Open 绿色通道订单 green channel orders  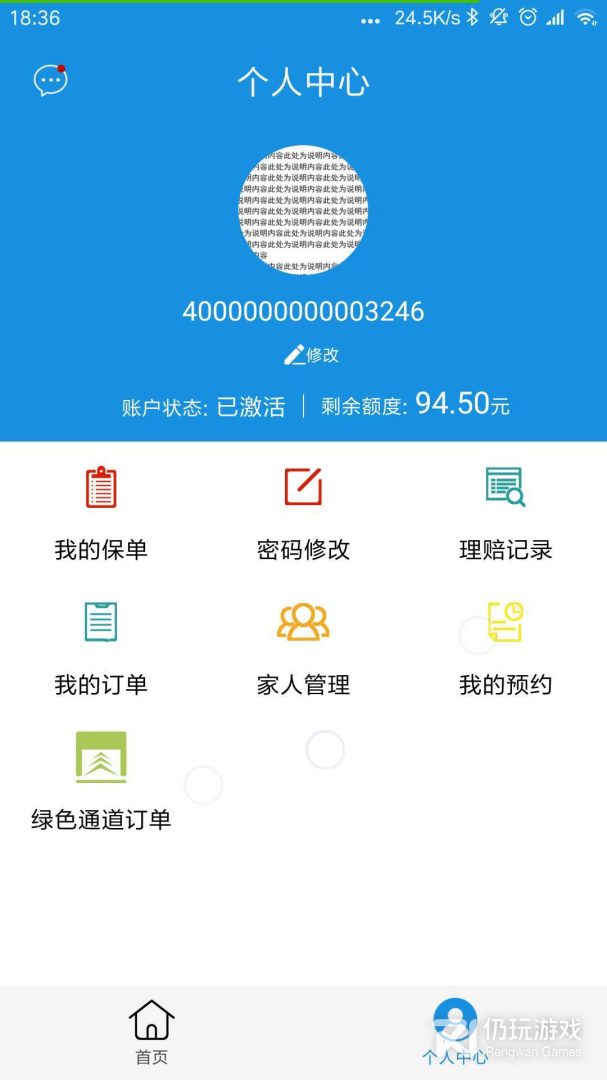tap(101, 782)
